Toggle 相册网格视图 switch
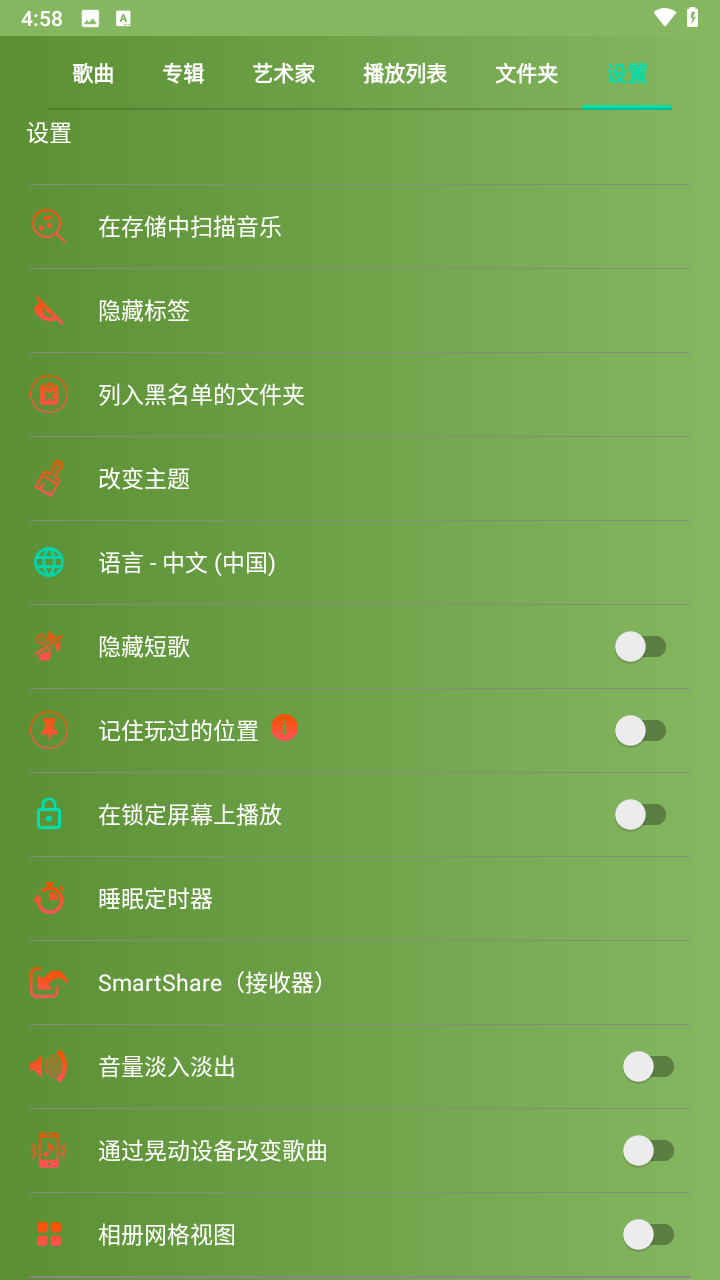The image size is (720, 1280). tap(648, 1235)
